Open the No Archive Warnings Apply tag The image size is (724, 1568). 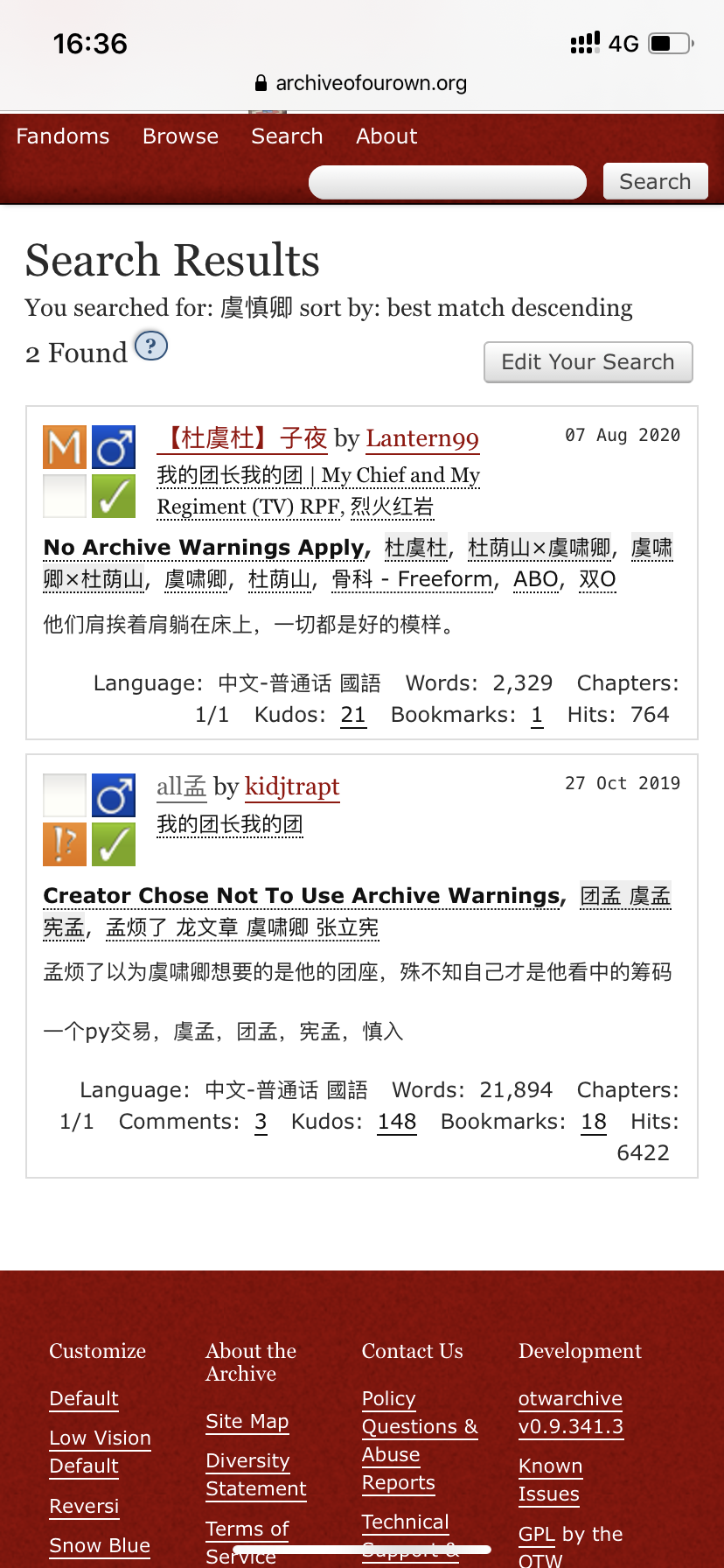[x=204, y=548]
